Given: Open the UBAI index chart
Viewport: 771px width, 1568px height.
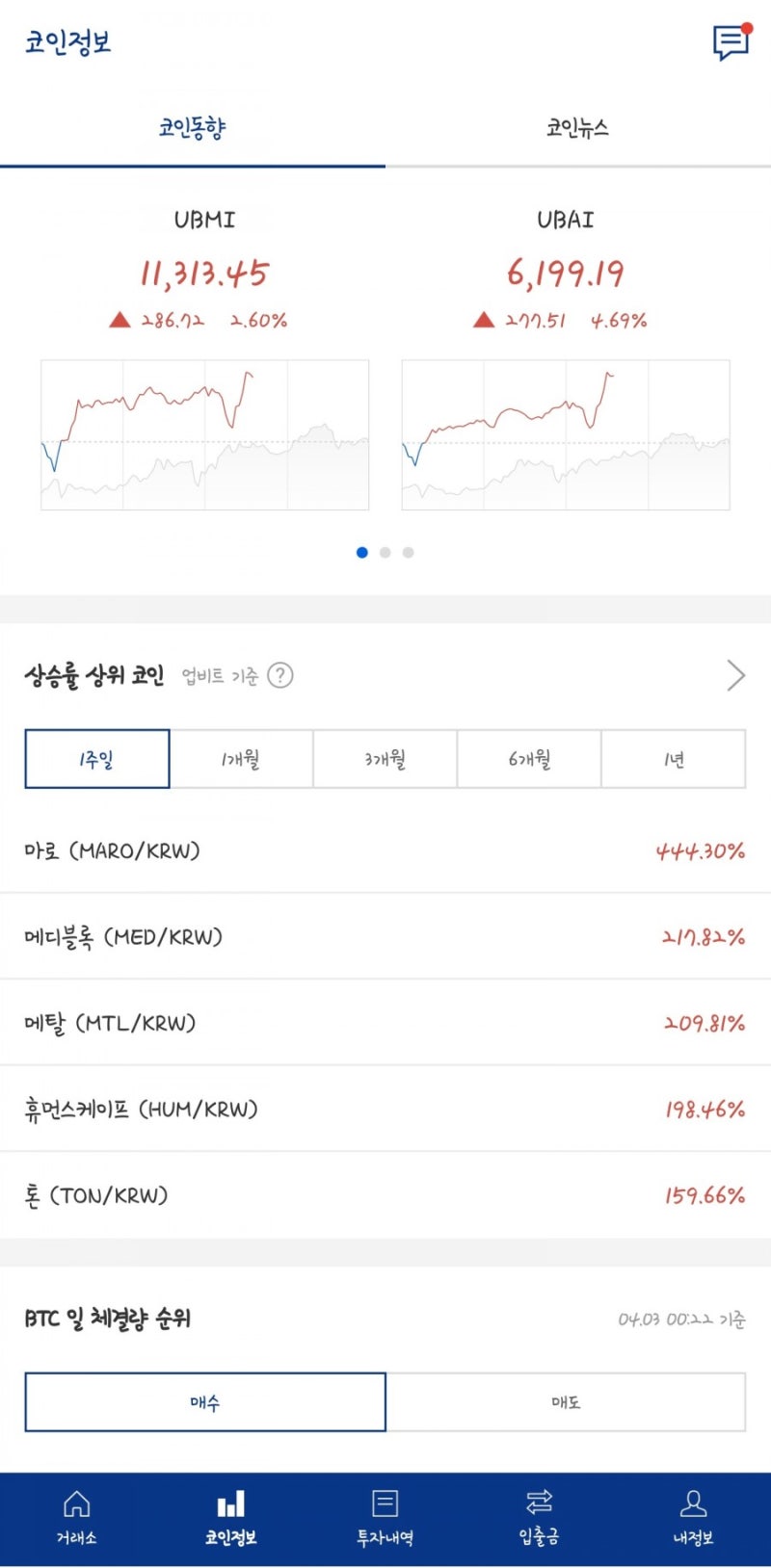Looking at the screenshot, I should [566, 434].
